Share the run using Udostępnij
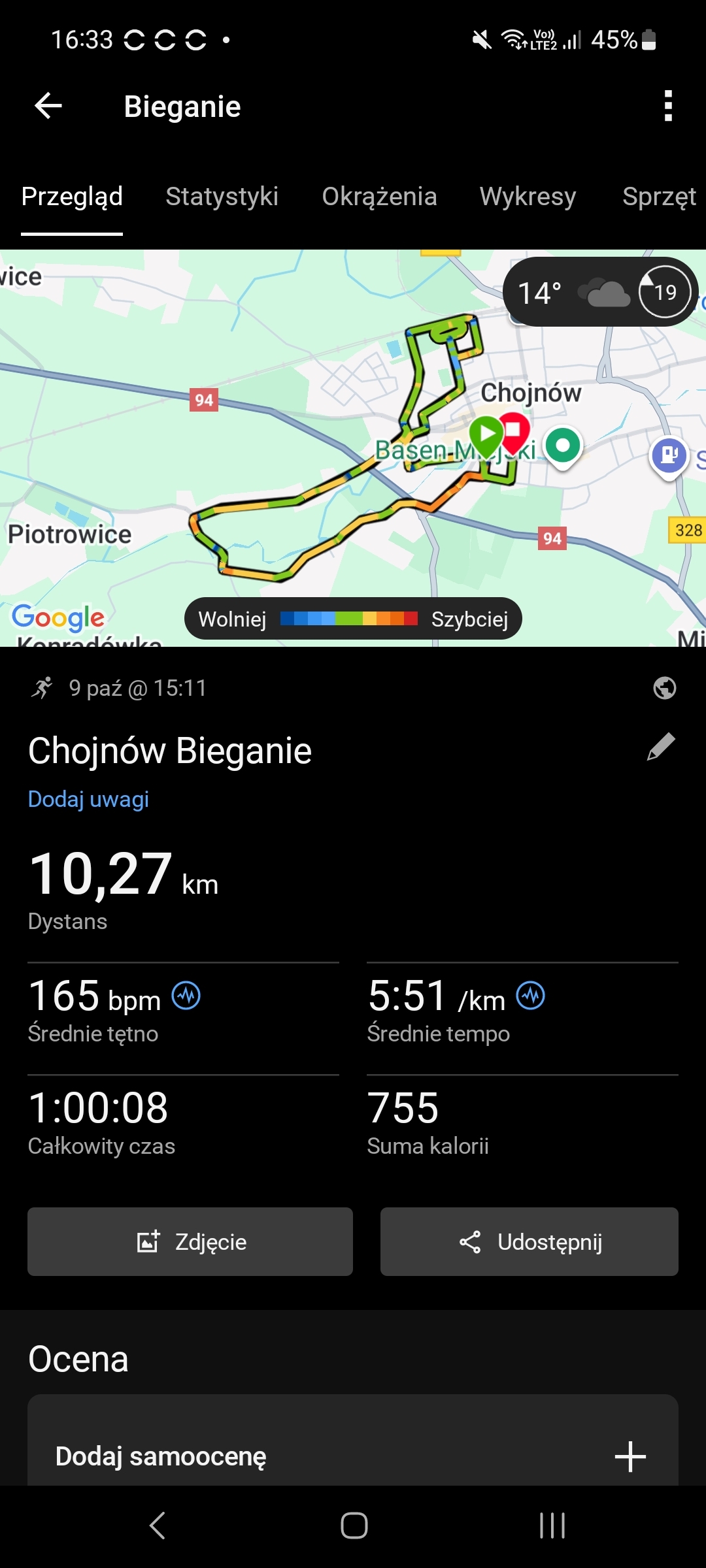This screenshot has width=706, height=1568. 529,1241
